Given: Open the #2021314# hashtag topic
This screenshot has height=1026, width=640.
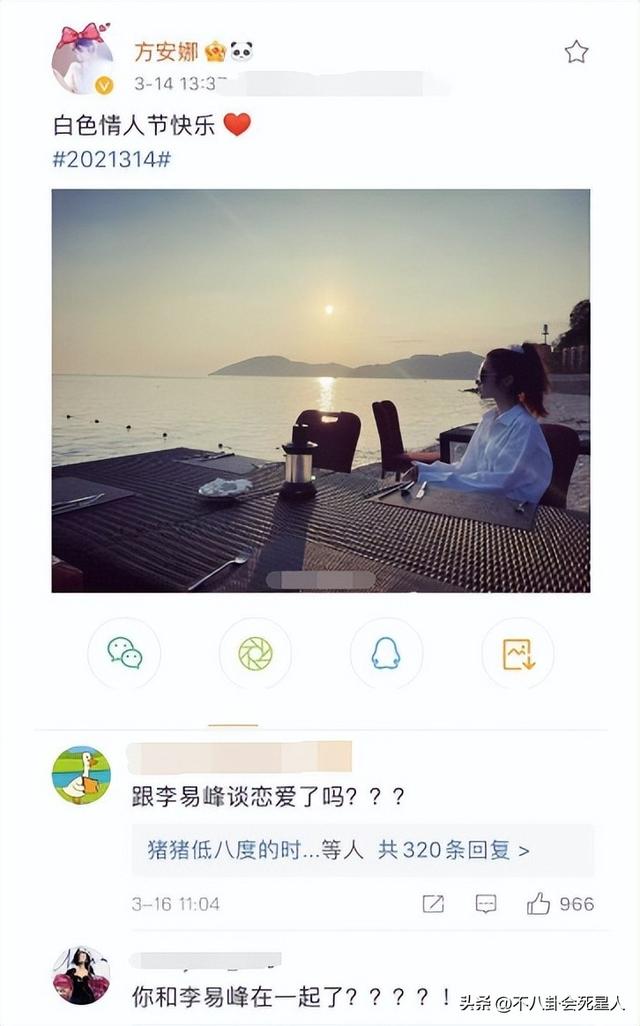Looking at the screenshot, I should point(112,159).
